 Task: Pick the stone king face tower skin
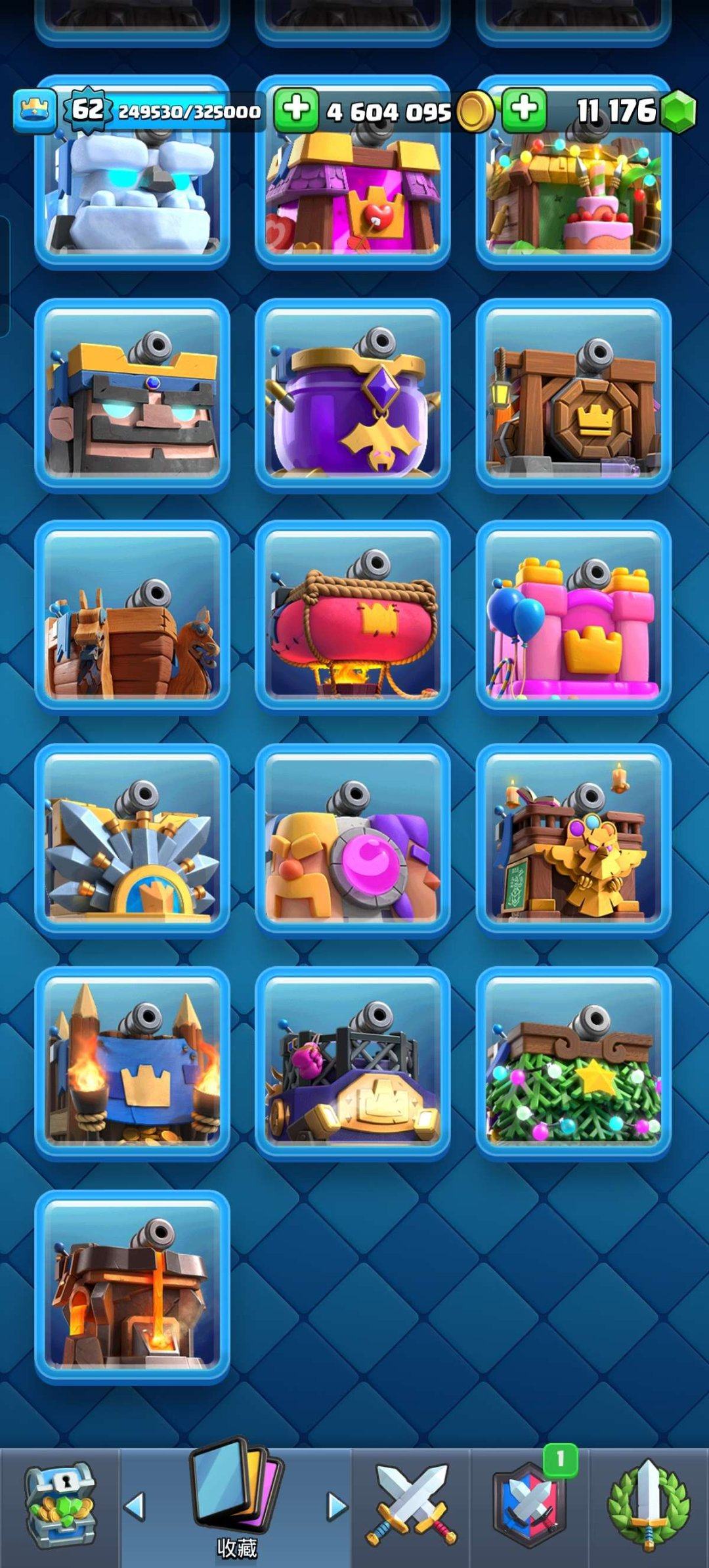[132, 395]
